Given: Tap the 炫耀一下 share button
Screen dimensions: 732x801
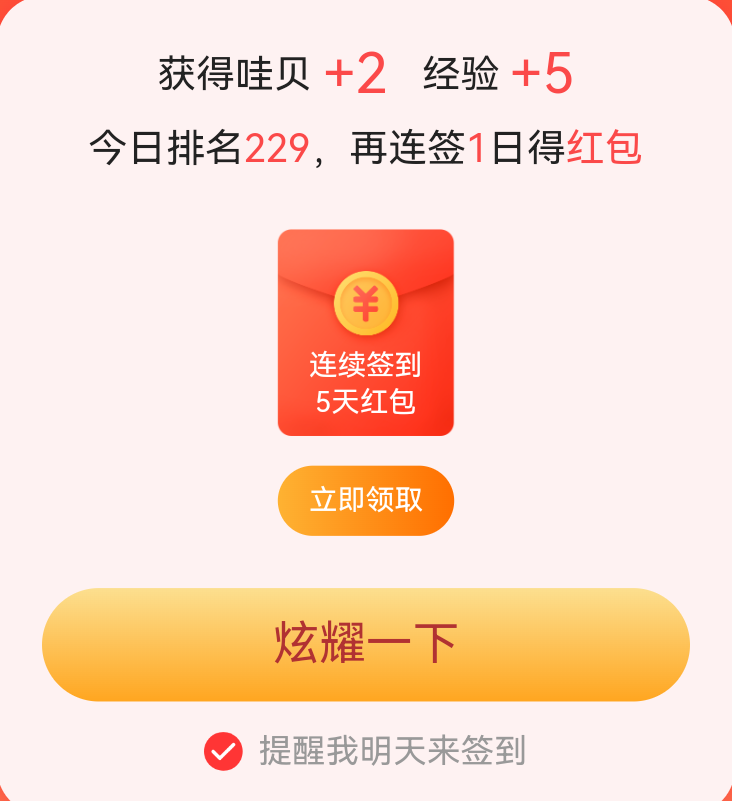Looking at the screenshot, I should coord(365,644).
